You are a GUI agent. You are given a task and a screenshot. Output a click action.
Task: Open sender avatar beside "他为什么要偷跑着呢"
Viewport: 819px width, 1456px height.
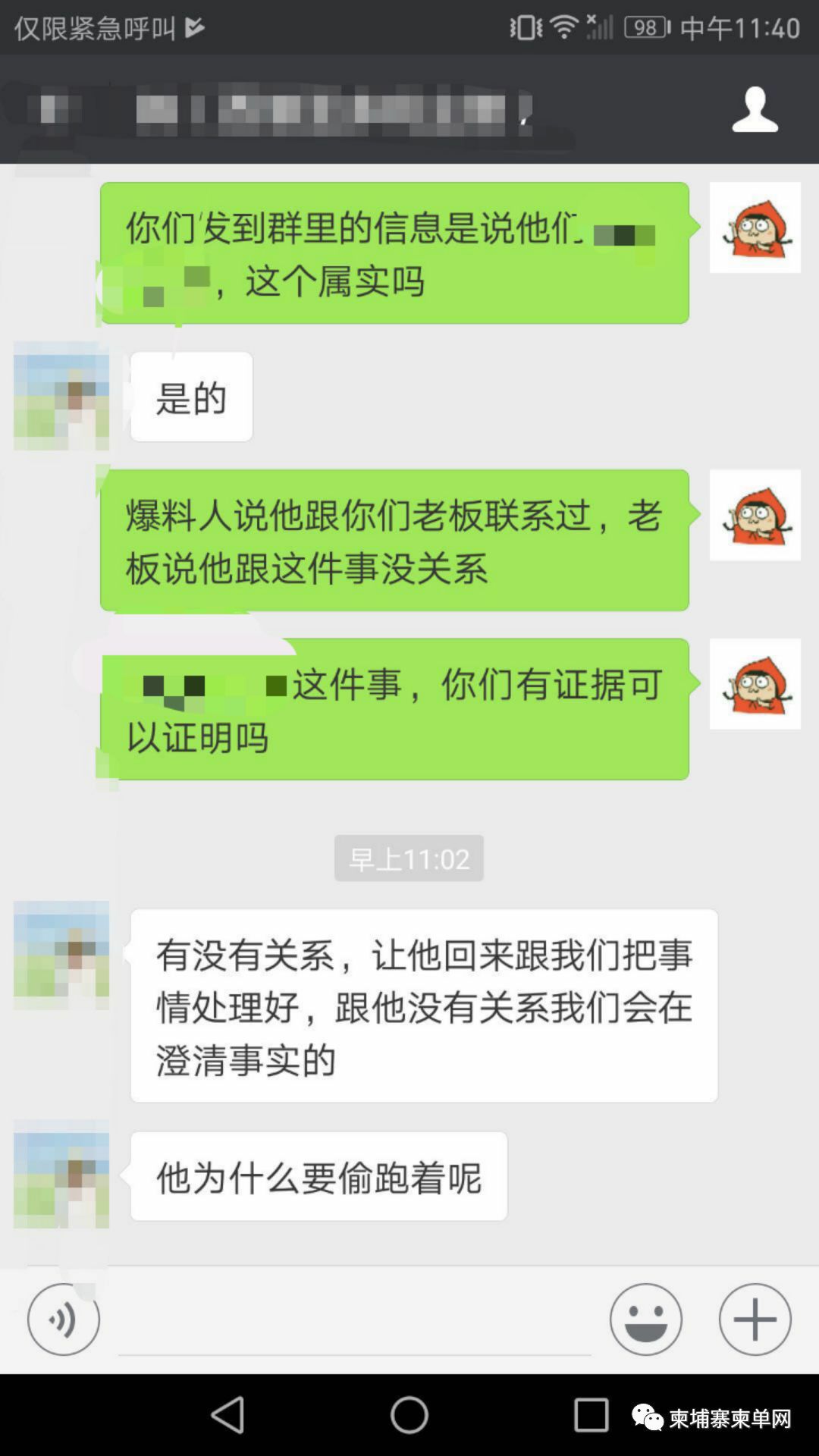pos(61,1174)
